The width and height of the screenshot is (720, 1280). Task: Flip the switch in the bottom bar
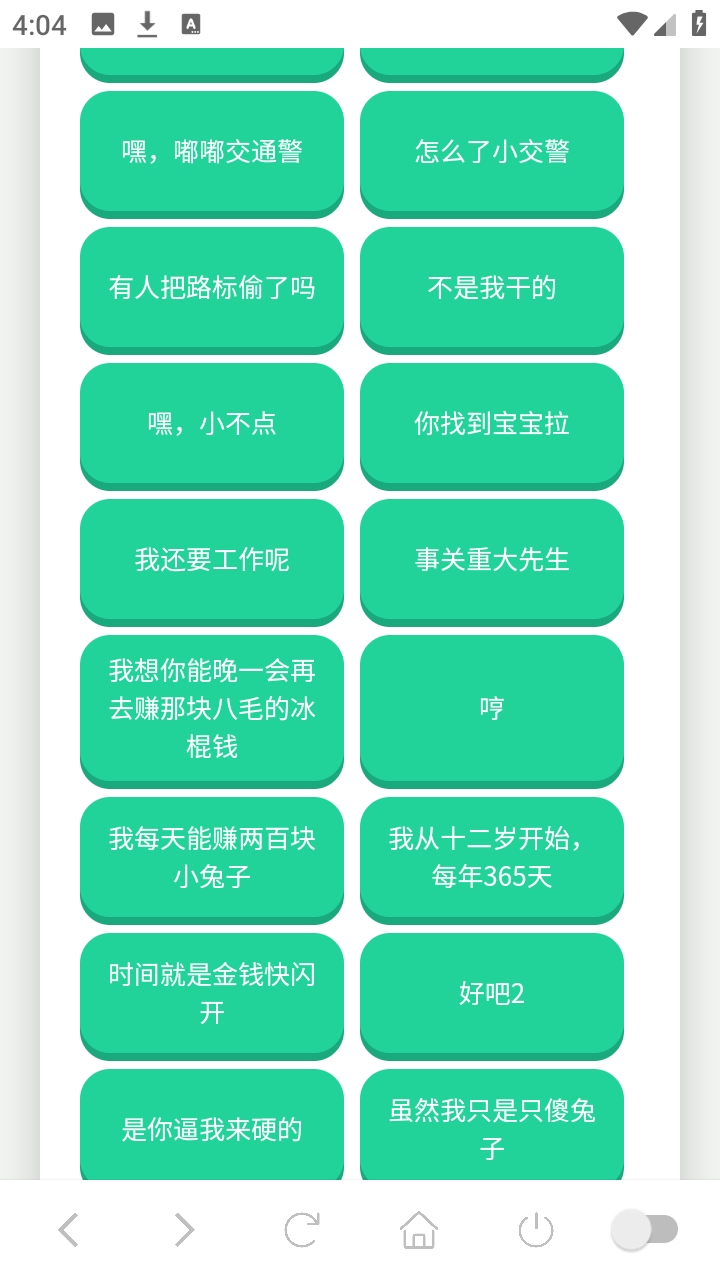645,1230
